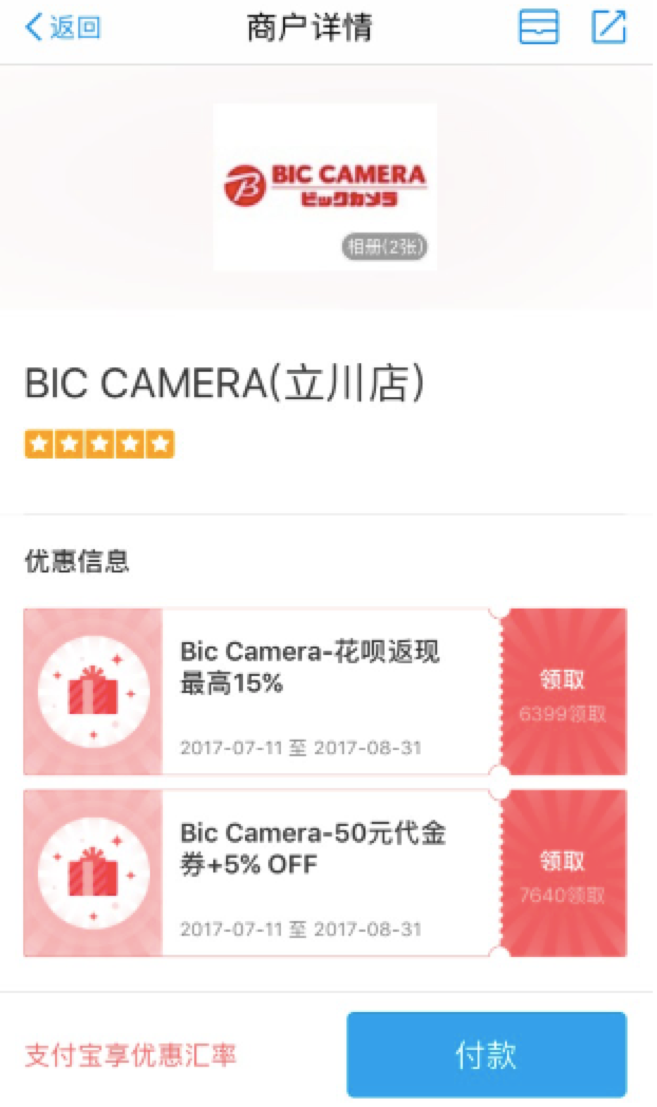This screenshot has height=1107, width=657.
Task: Claim the 花呗返现 最高15% coupon
Action: [x=563, y=691]
